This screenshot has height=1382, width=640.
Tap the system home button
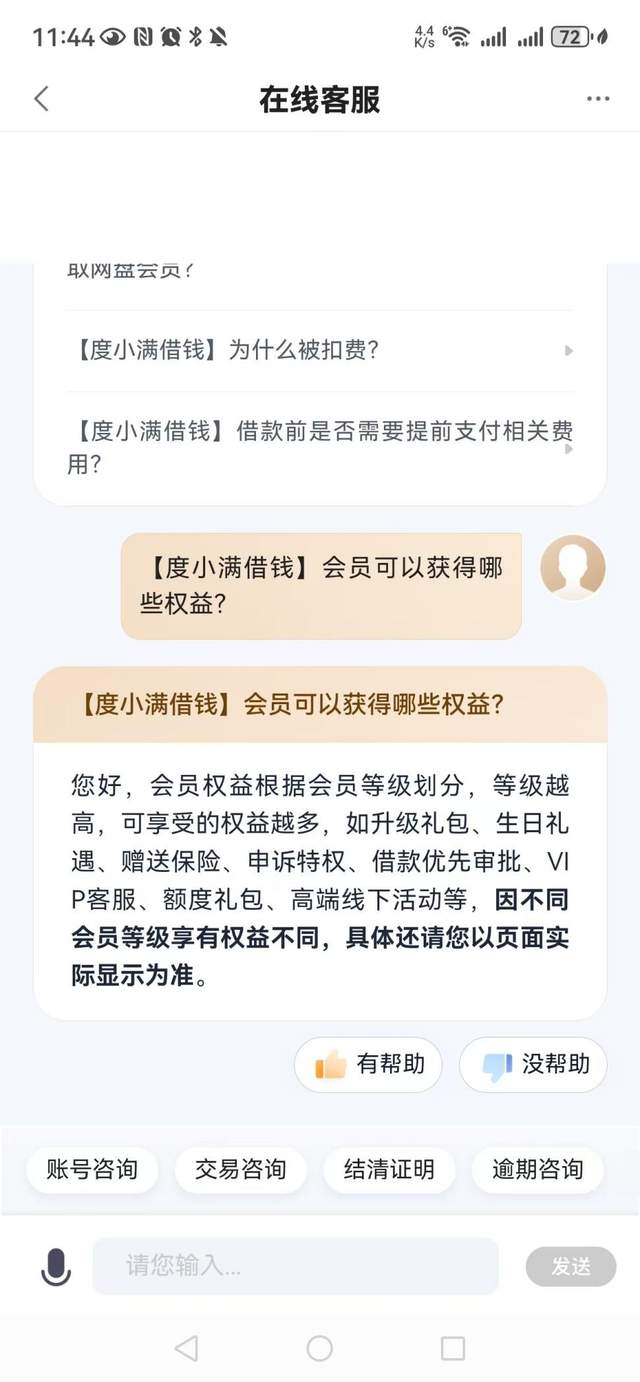(x=320, y=1348)
